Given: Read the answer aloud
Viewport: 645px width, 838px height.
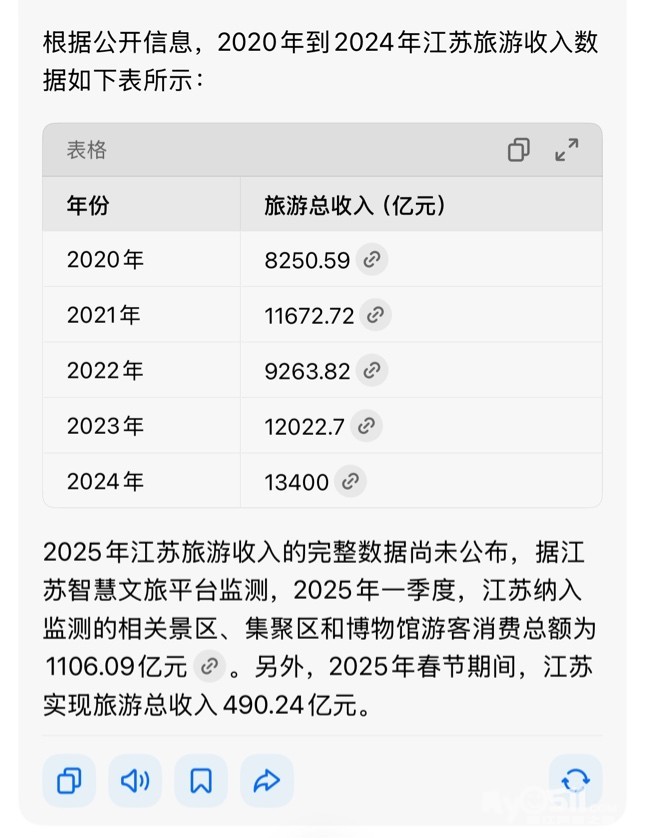Looking at the screenshot, I should 135,781.
